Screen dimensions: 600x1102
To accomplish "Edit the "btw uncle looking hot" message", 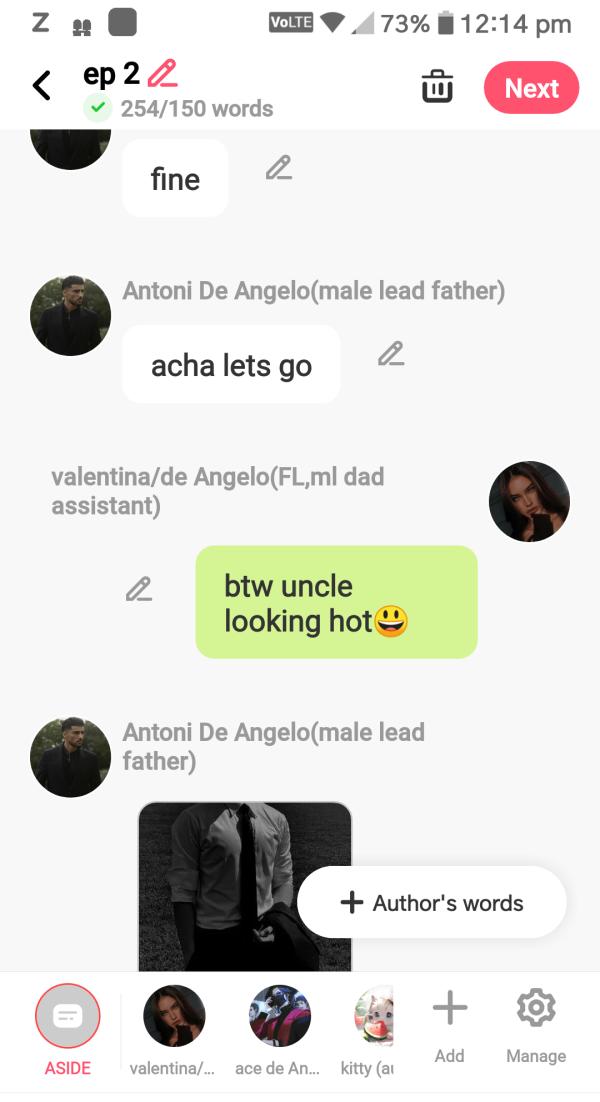I will tap(139, 589).
